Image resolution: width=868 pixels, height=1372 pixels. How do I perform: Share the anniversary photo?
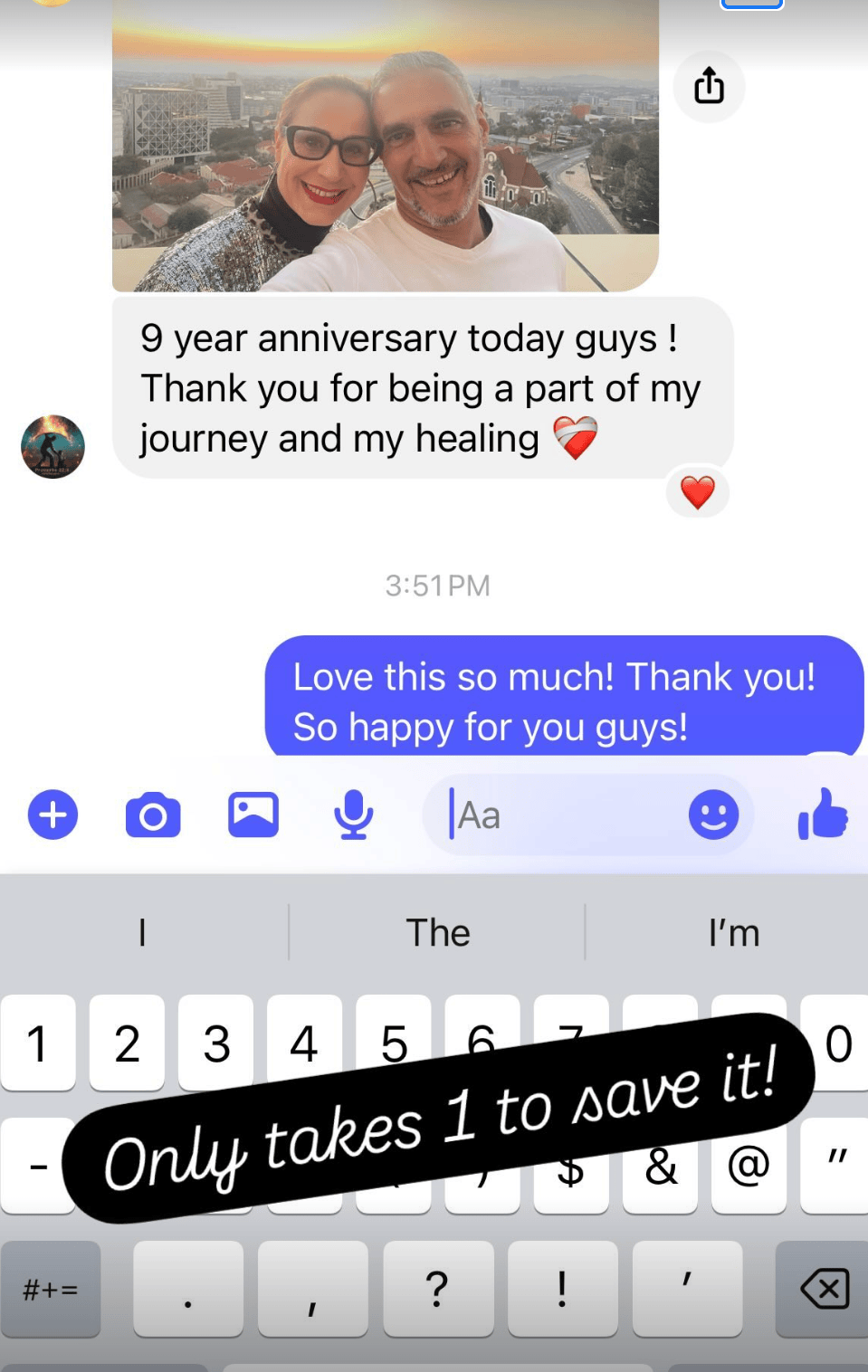(x=709, y=86)
